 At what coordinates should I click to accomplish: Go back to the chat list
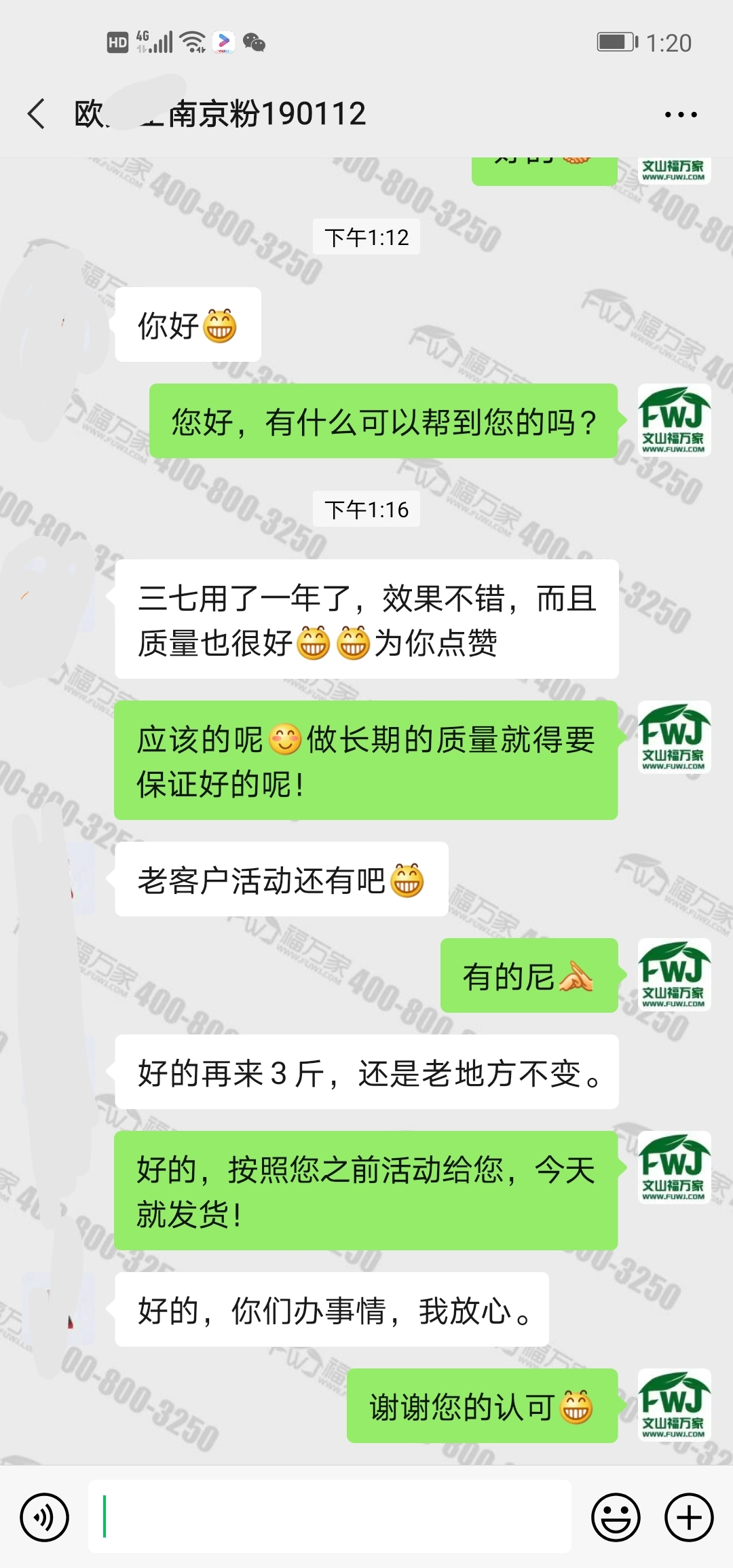pyautogui.click(x=37, y=113)
